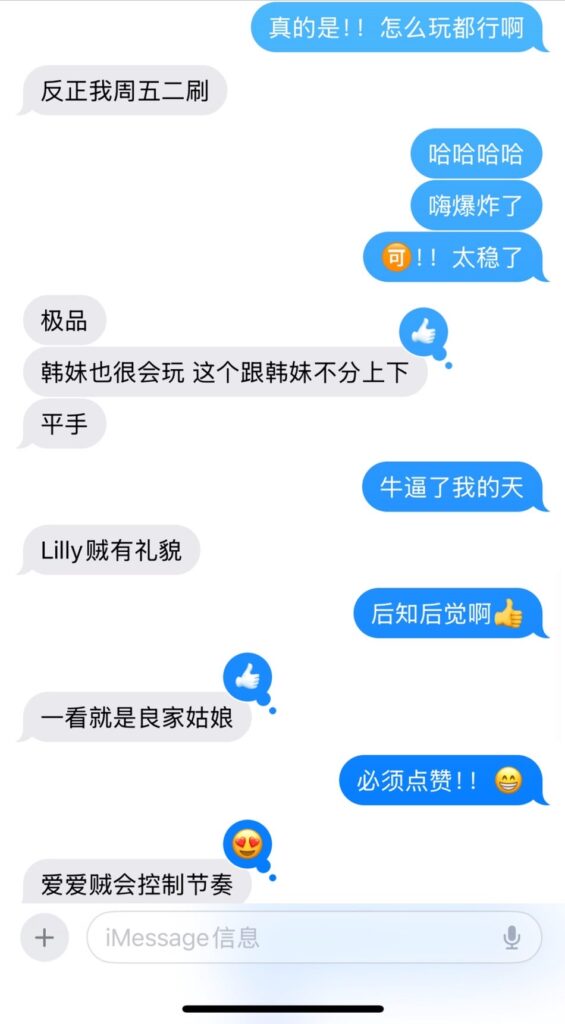Start voice dictation with the microphone icon
Screen dimensions: 565x1024
pos(511,938)
